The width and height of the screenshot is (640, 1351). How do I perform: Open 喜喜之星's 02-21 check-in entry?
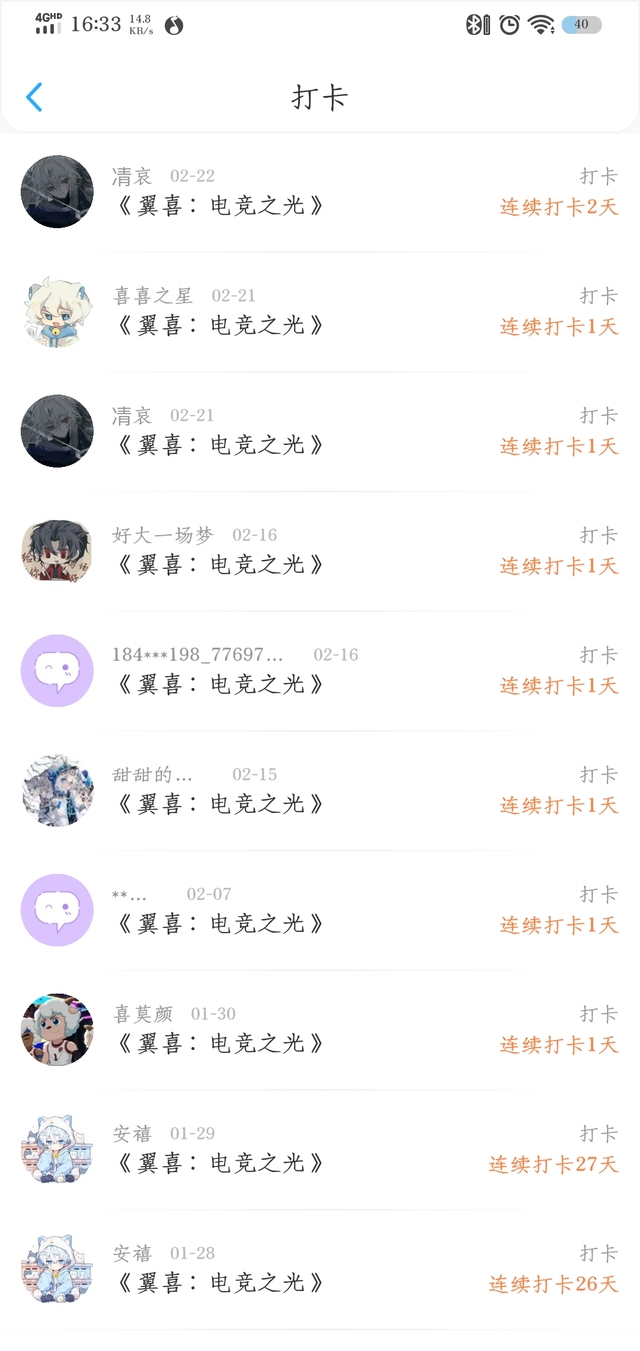320,312
